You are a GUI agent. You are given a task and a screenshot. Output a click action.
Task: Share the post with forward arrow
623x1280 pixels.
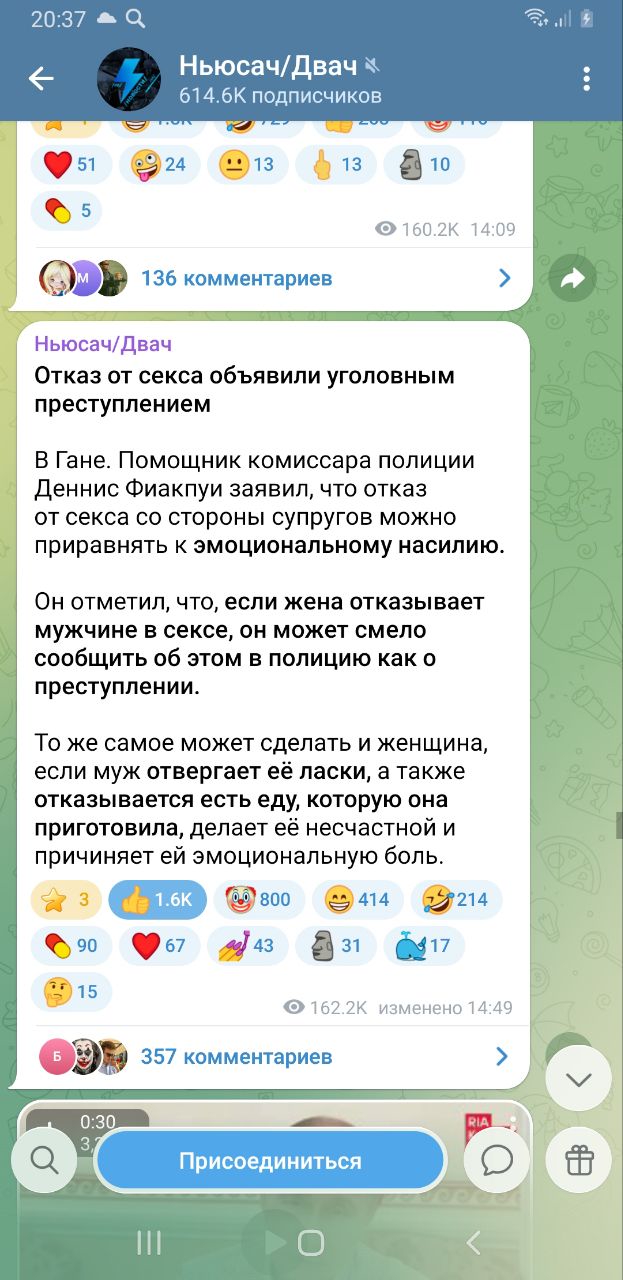(x=573, y=279)
